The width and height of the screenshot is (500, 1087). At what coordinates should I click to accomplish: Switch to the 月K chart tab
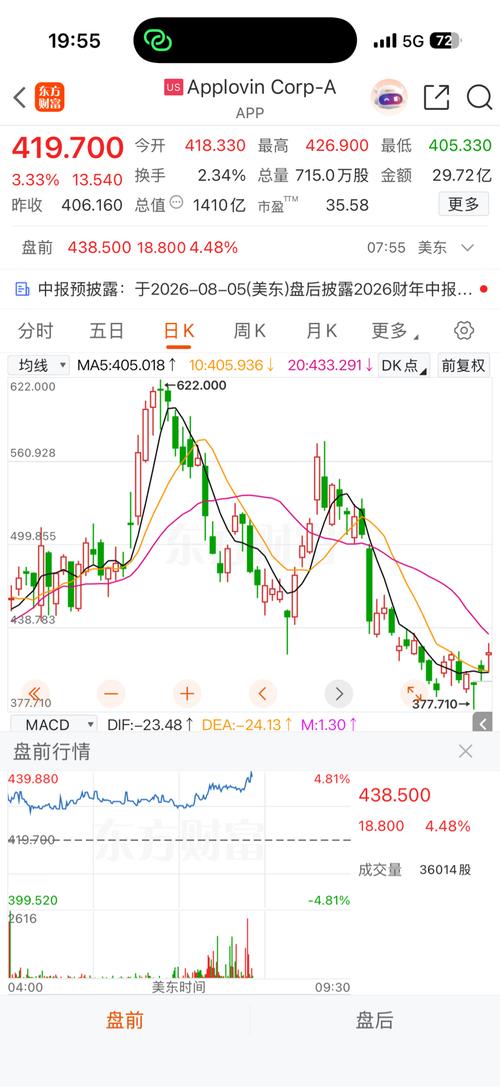click(321, 331)
